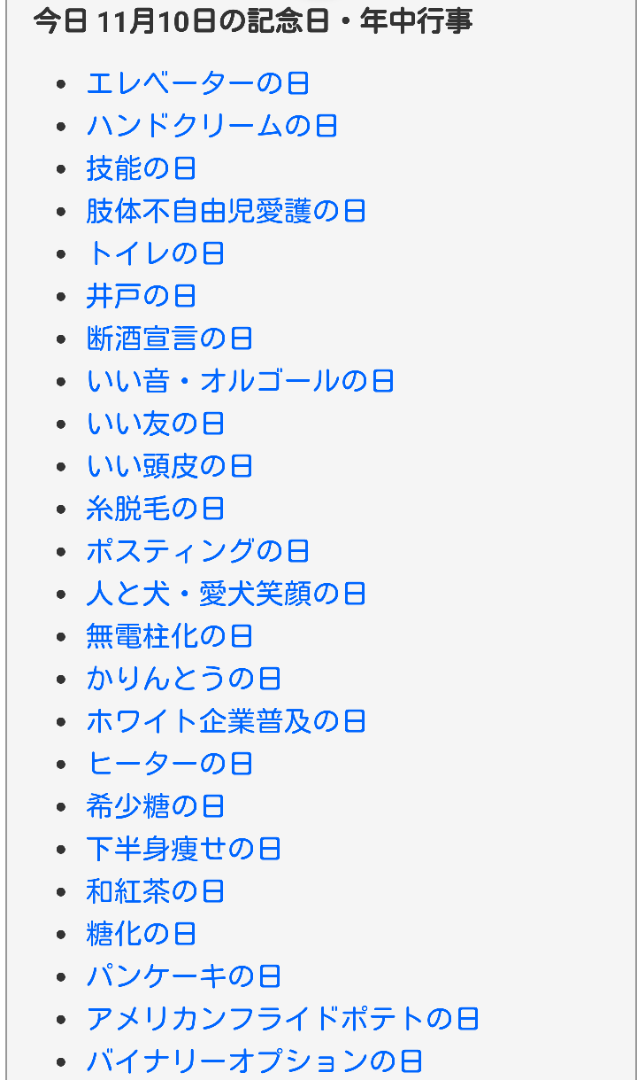Select the トイレの日 link
This screenshot has width=637, height=1080.
[x=155, y=253]
